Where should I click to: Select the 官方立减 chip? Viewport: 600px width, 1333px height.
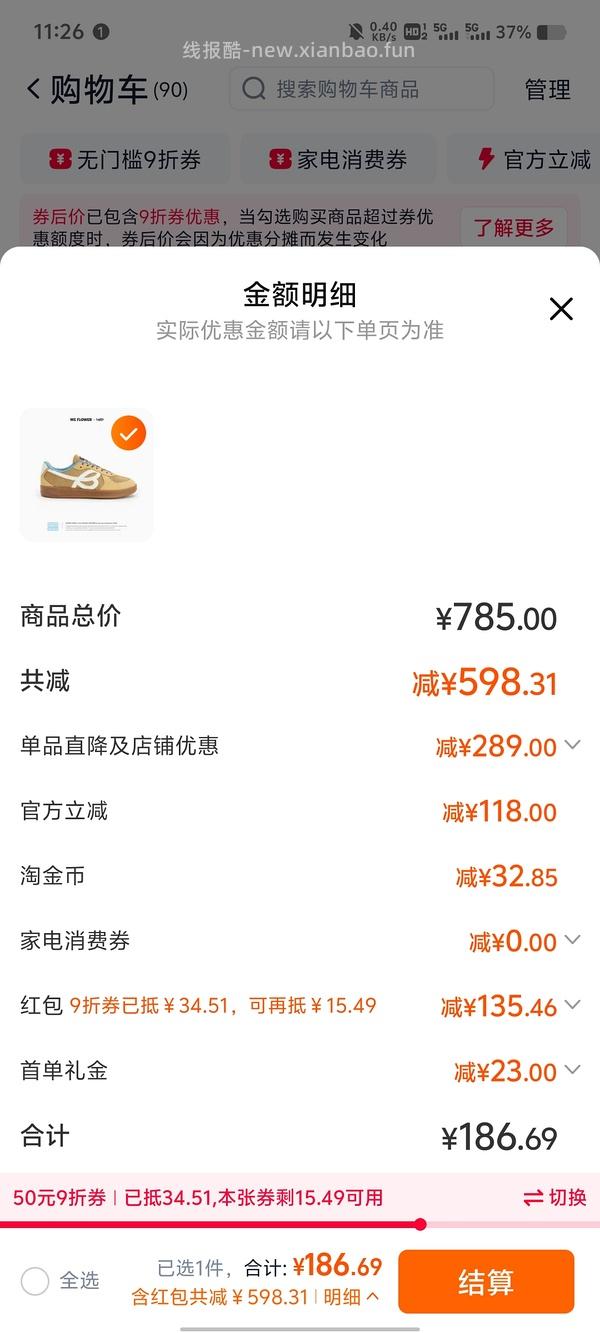click(534, 159)
